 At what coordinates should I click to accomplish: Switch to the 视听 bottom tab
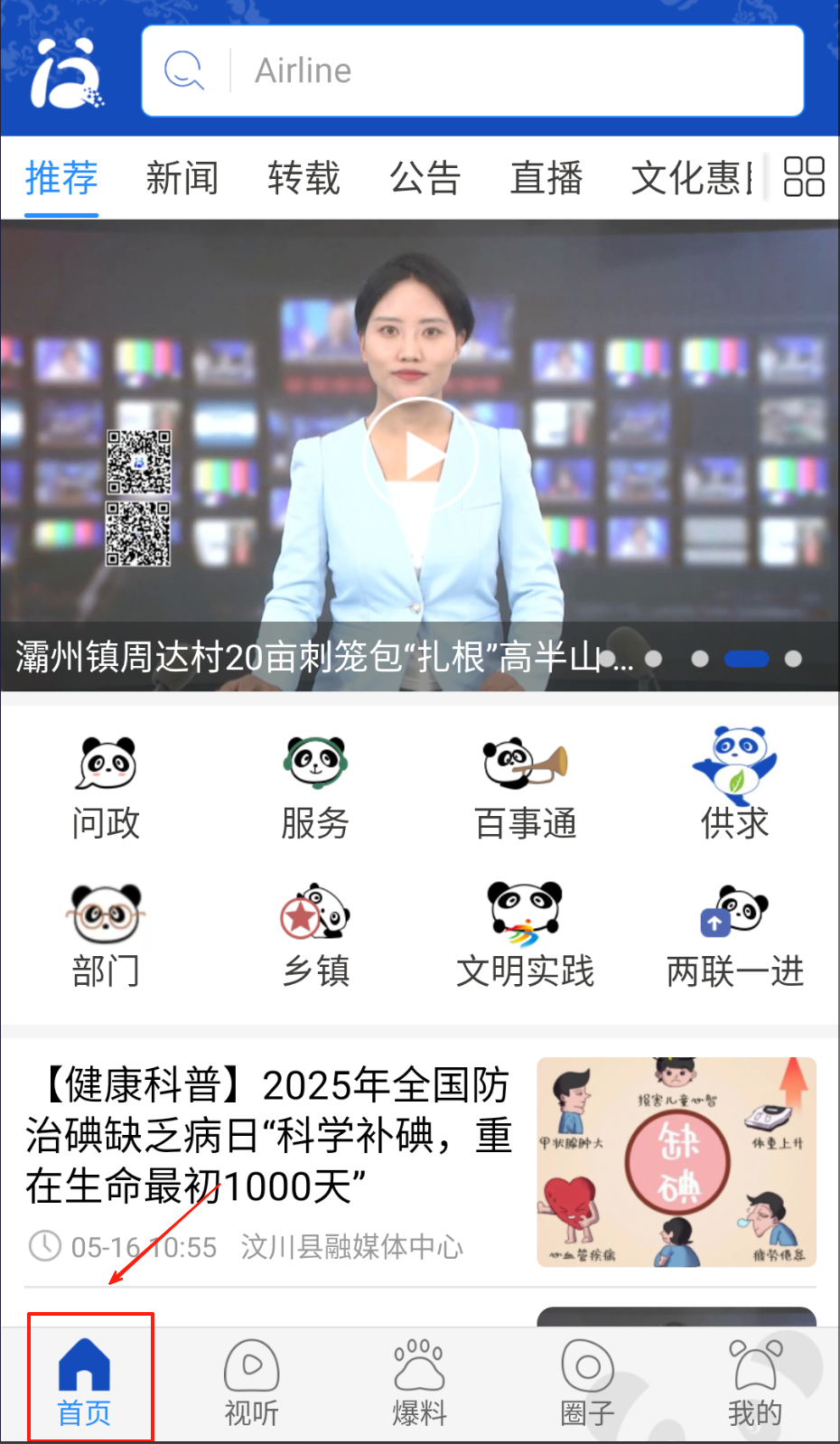252,1383
